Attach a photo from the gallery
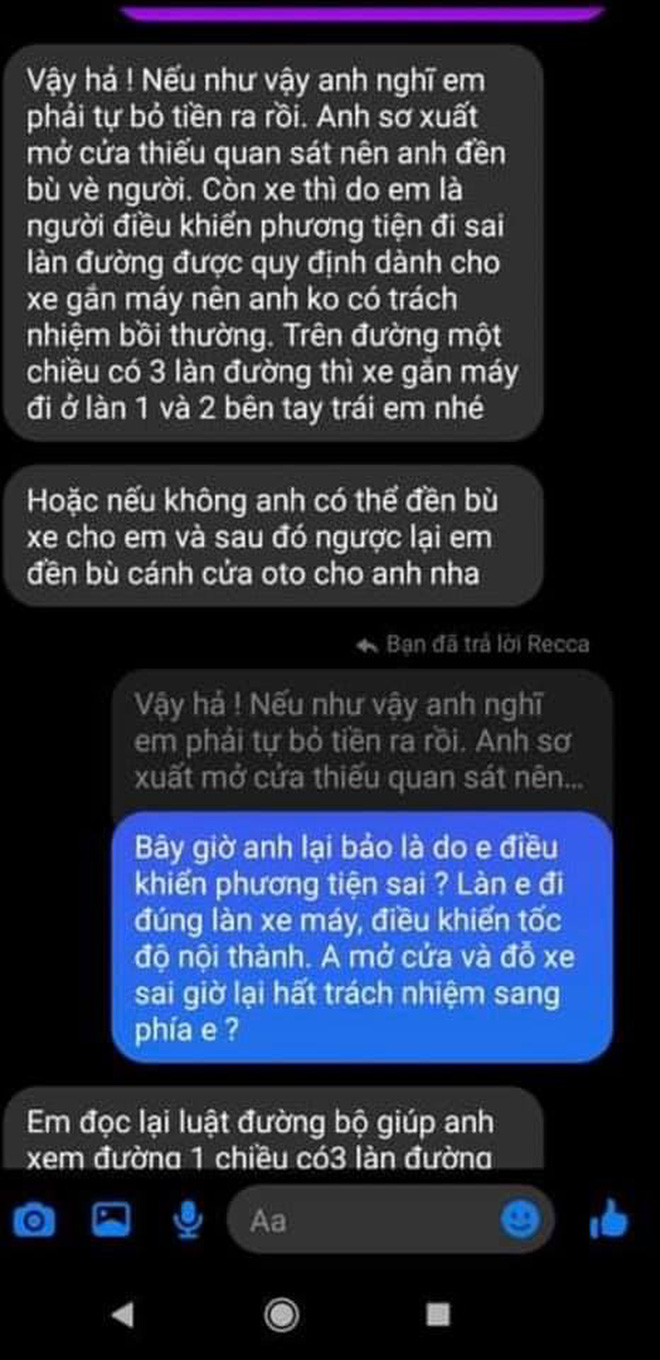The image size is (660, 1360). (111, 1220)
